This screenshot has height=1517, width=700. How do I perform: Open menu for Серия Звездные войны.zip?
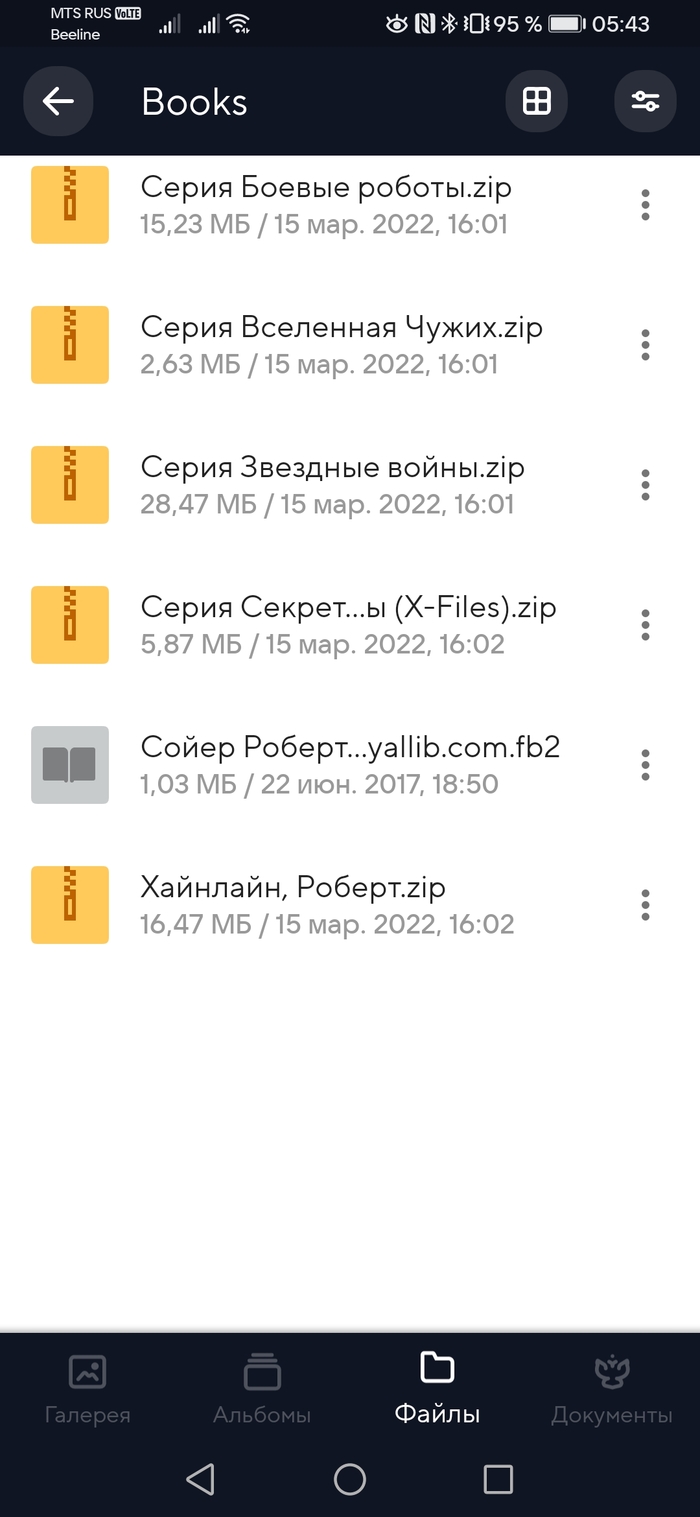coord(645,485)
